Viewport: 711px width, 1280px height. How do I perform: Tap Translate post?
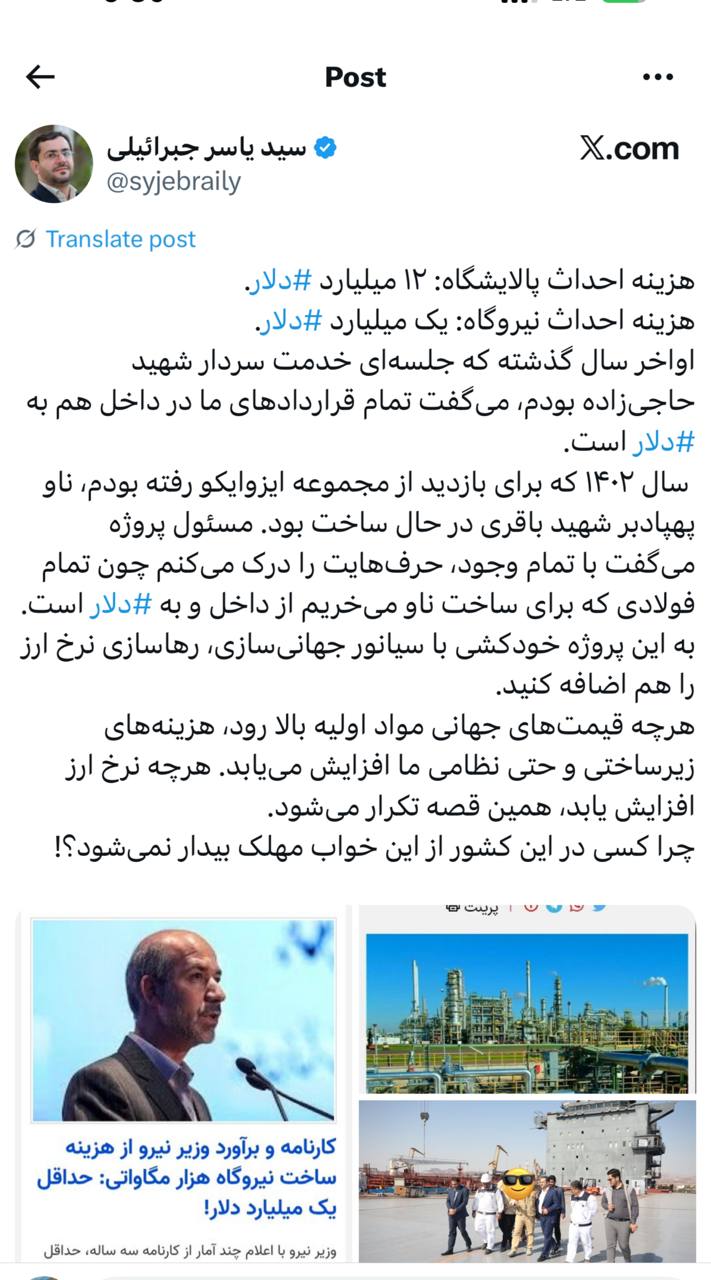[120, 239]
